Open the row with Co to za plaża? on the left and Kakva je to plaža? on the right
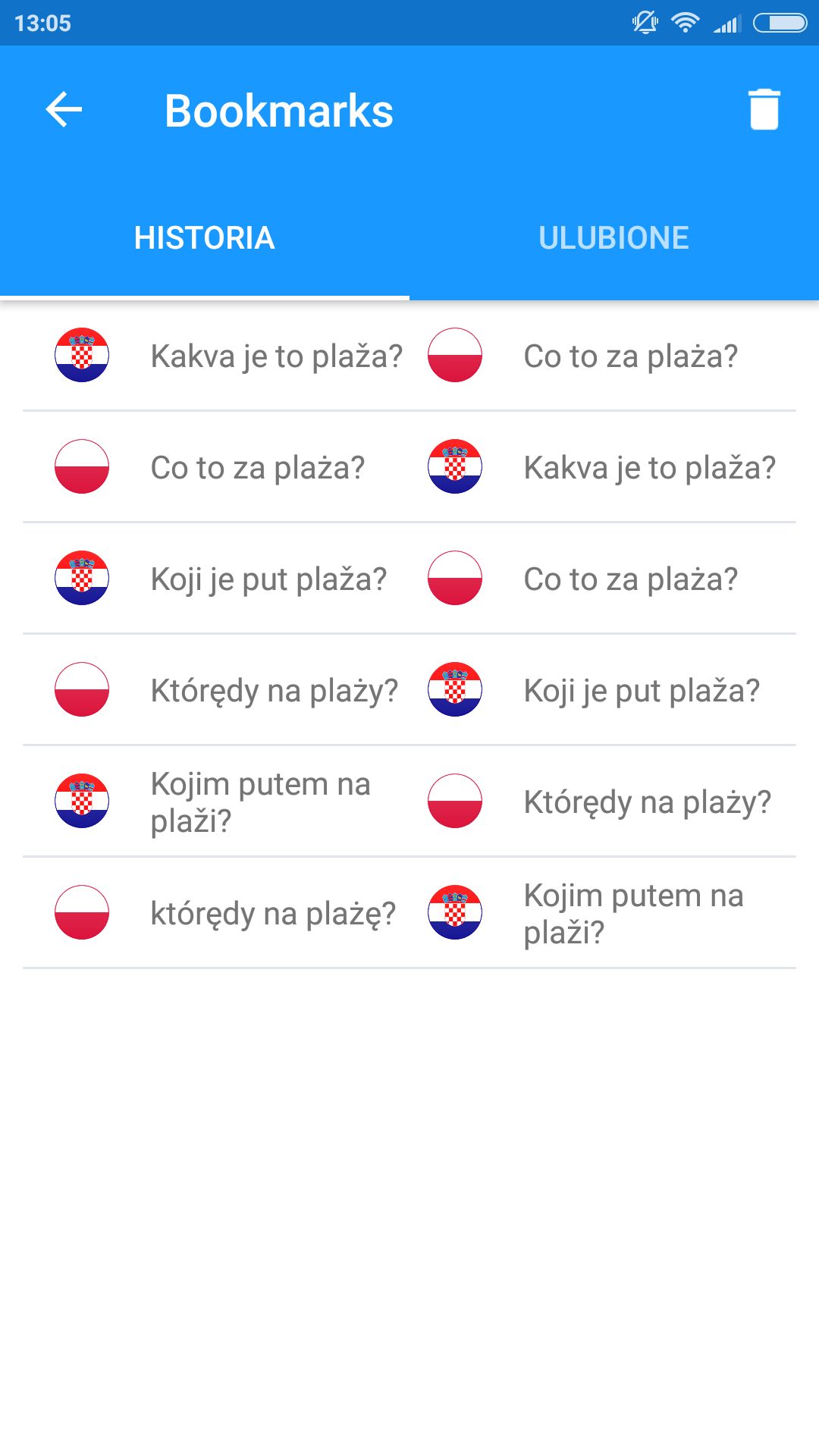This screenshot has width=819, height=1456. [409, 467]
